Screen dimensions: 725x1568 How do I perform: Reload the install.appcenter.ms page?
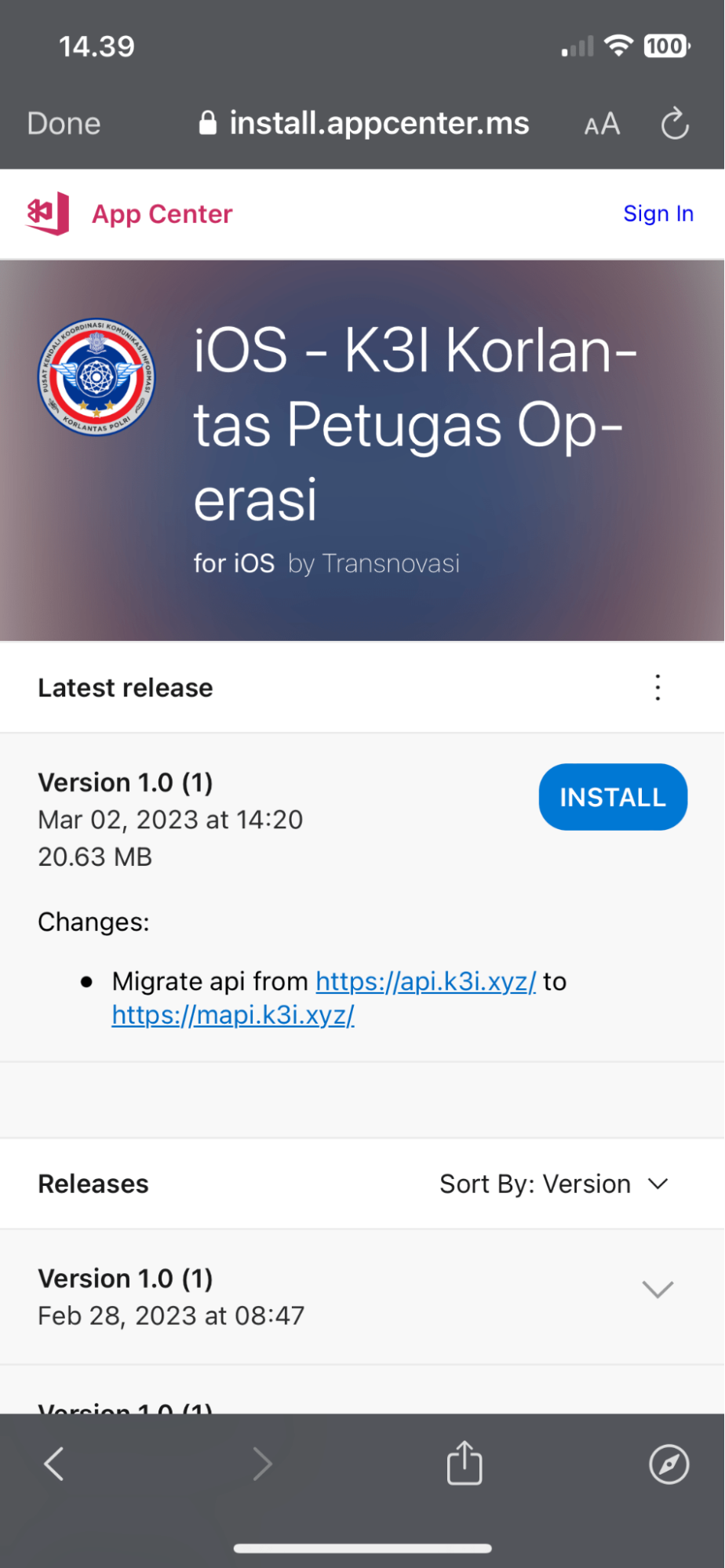pyautogui.click(x=674, y=124)
